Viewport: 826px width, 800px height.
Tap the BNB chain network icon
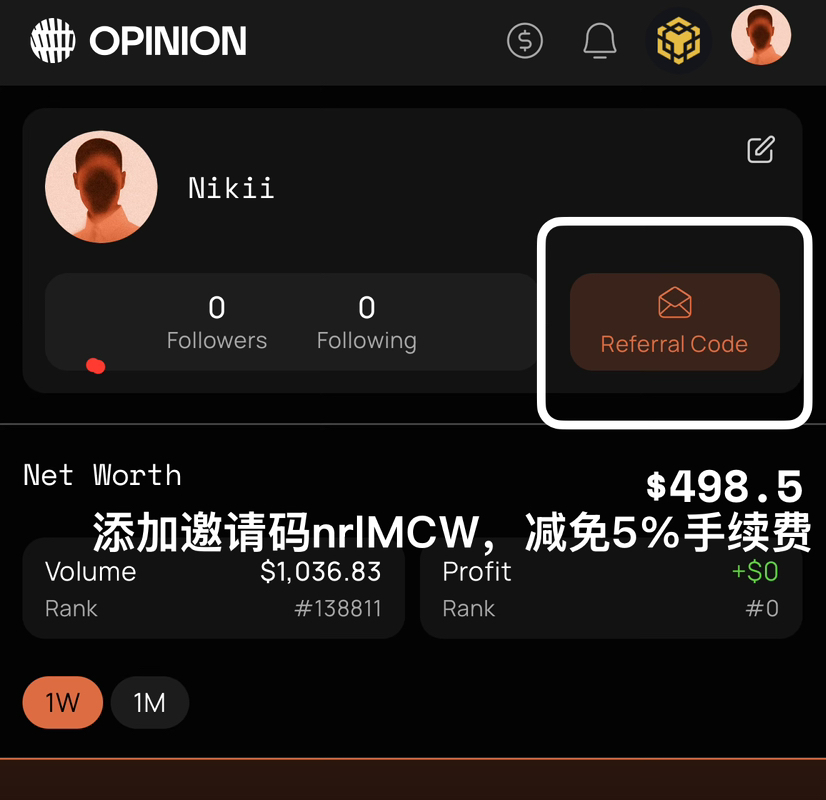(678, 41)
